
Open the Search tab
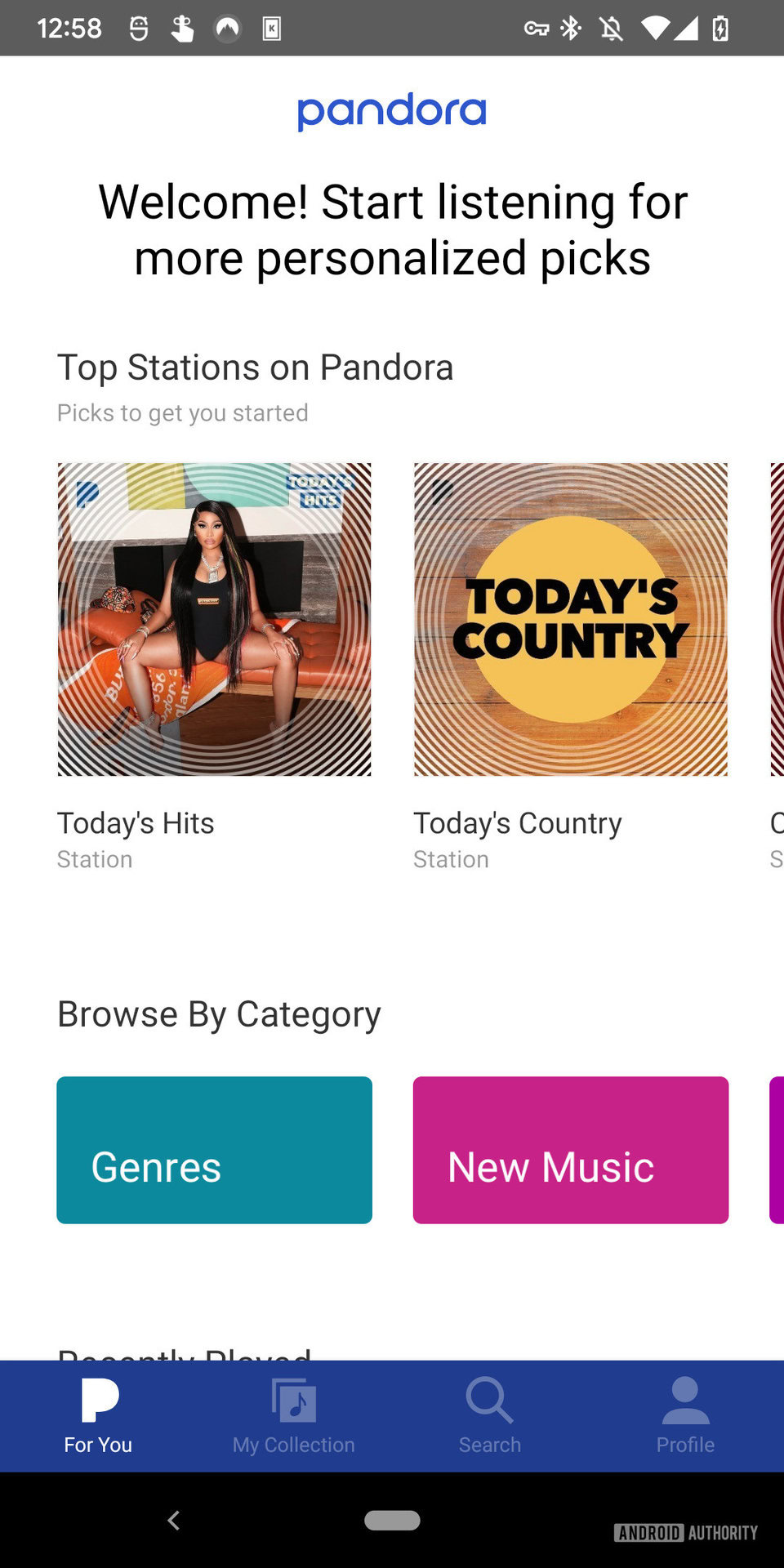[490, 1416]
